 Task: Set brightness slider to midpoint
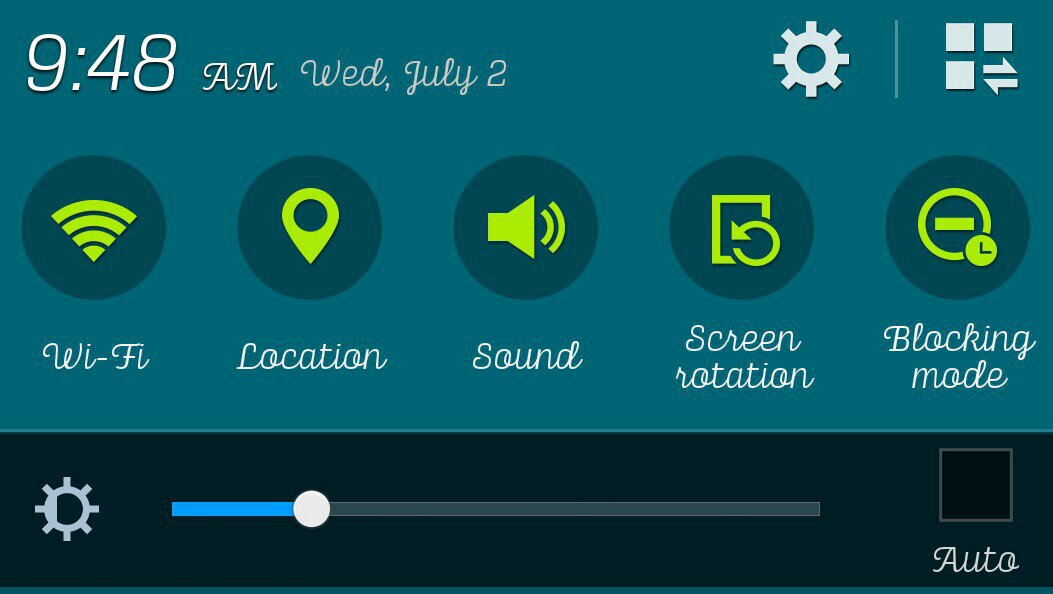(x=496, y=509)
